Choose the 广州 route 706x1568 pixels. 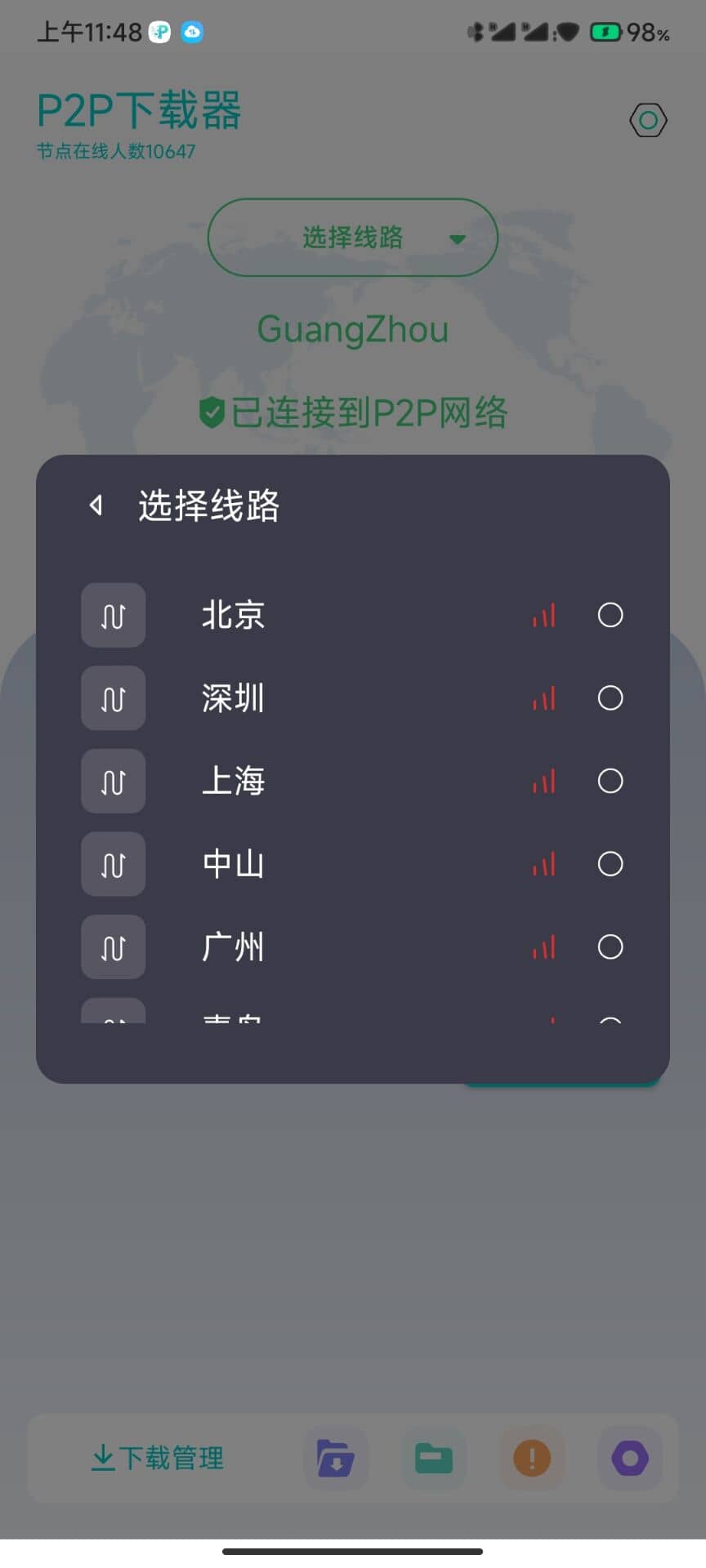pos(610,947)
